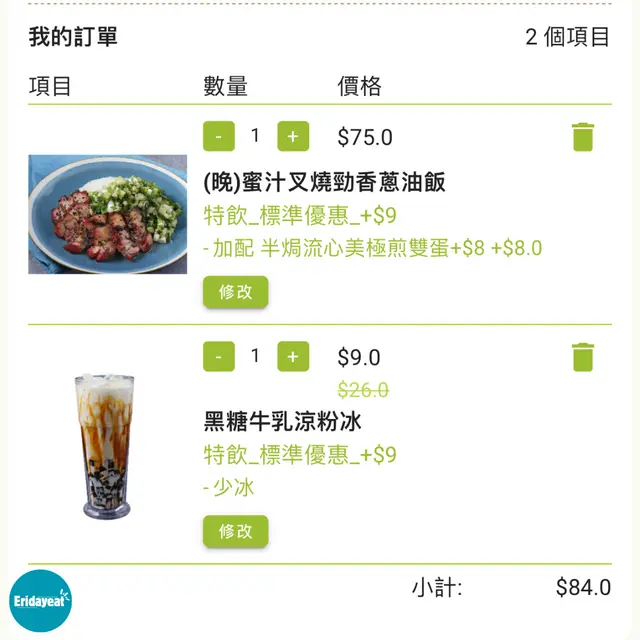Edit options for 黑糖牛乳涼粉冰 via 修改
Image resolution: width=640 pixels, height=640 pixels.
[x=236, y=531]
